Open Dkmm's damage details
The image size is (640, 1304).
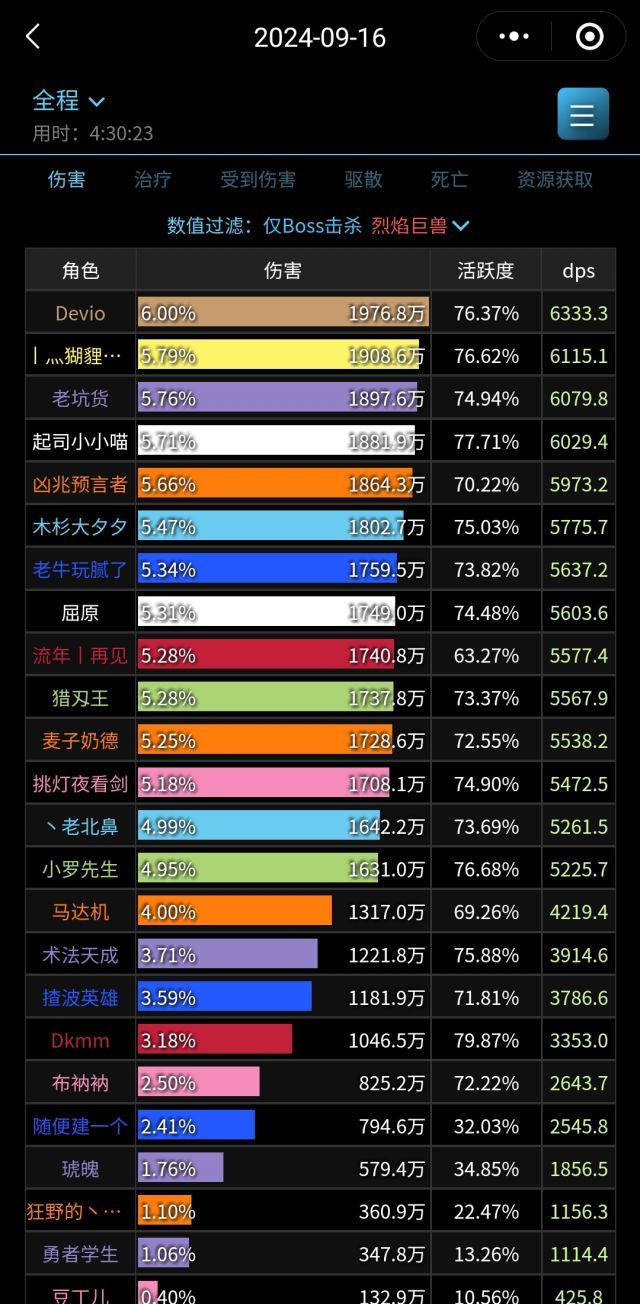[x=320, y=1041]
